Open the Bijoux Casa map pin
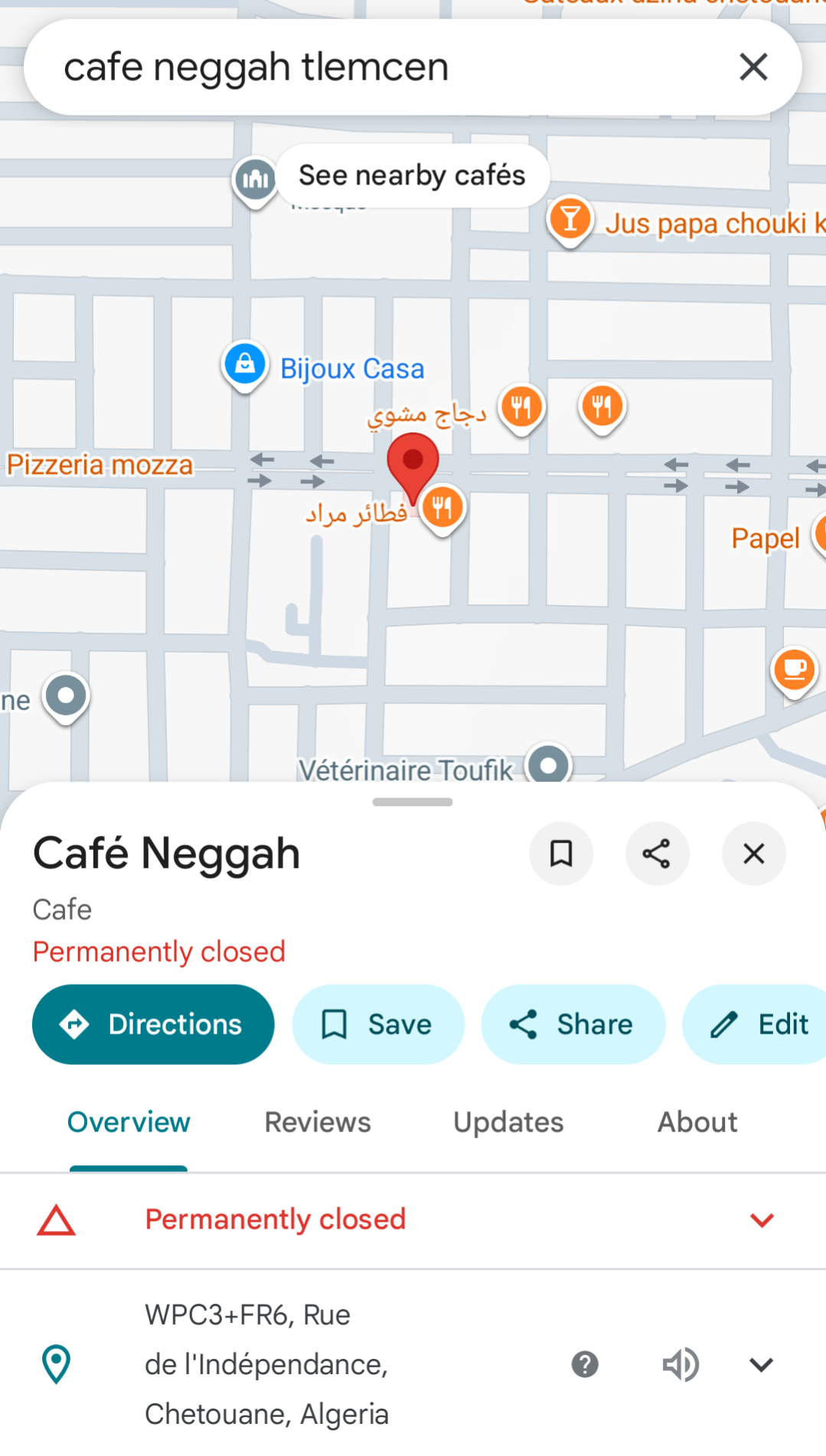 click(245, 365)
